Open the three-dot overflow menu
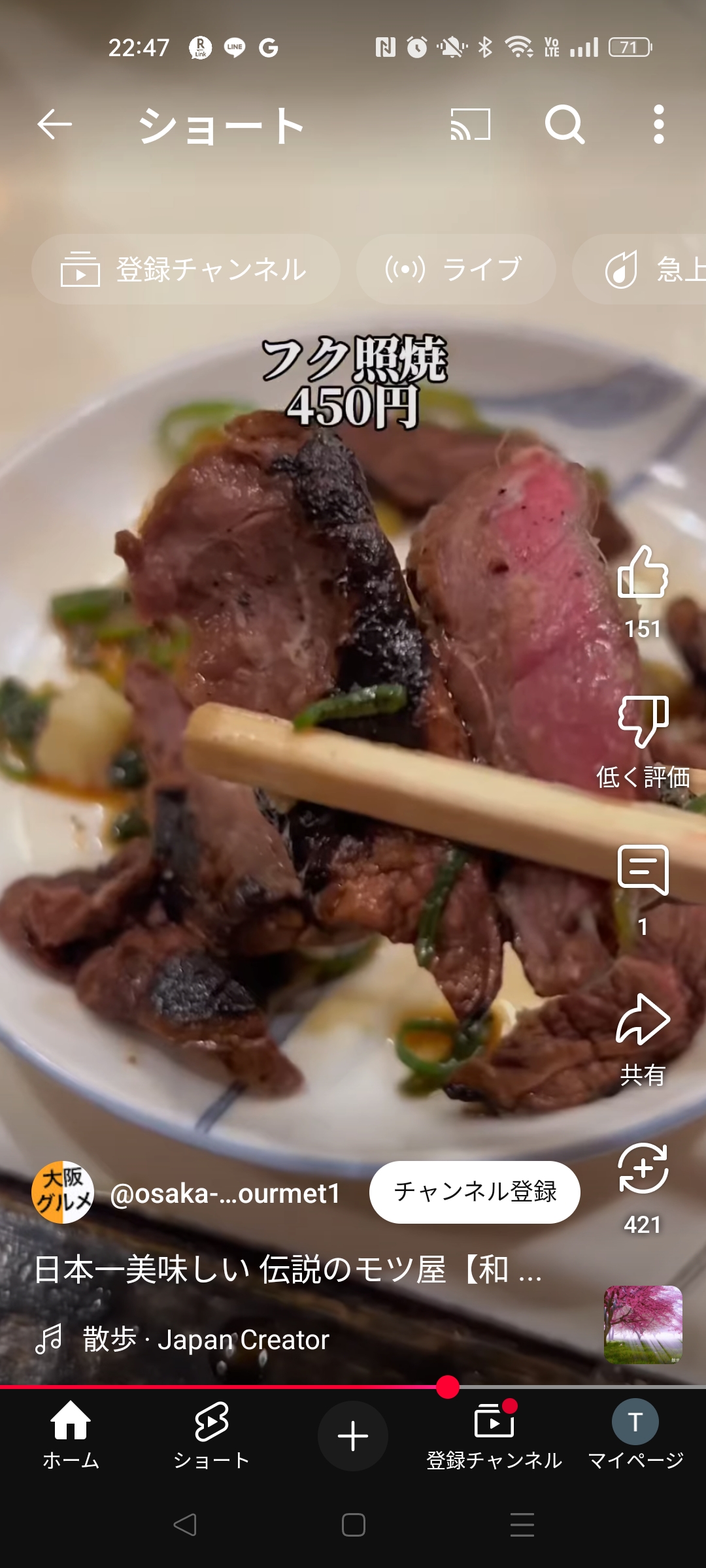Screen dimensions: 706x1568 [x=658, y=124]
